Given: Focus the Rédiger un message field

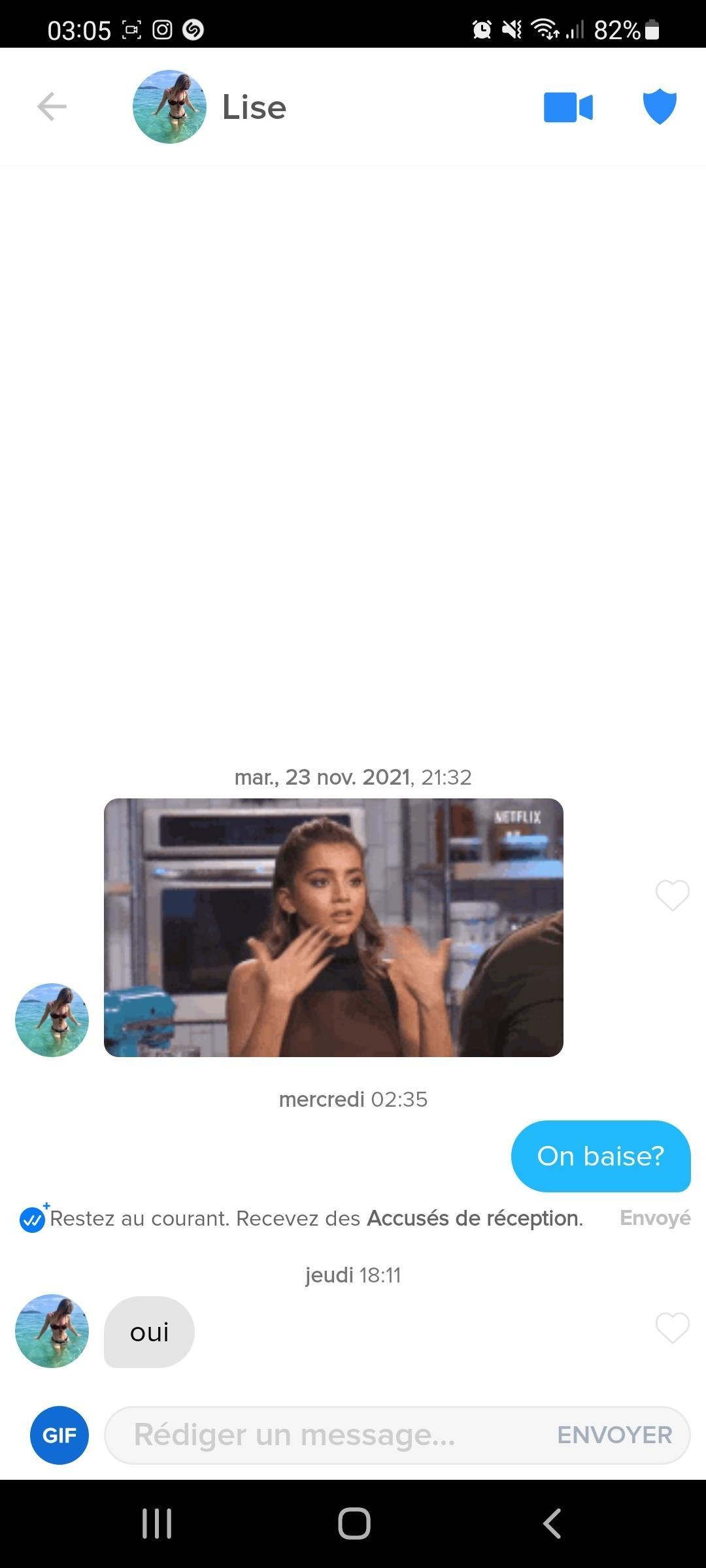Looking at the screenshot, I should (x=327, y=1435).
